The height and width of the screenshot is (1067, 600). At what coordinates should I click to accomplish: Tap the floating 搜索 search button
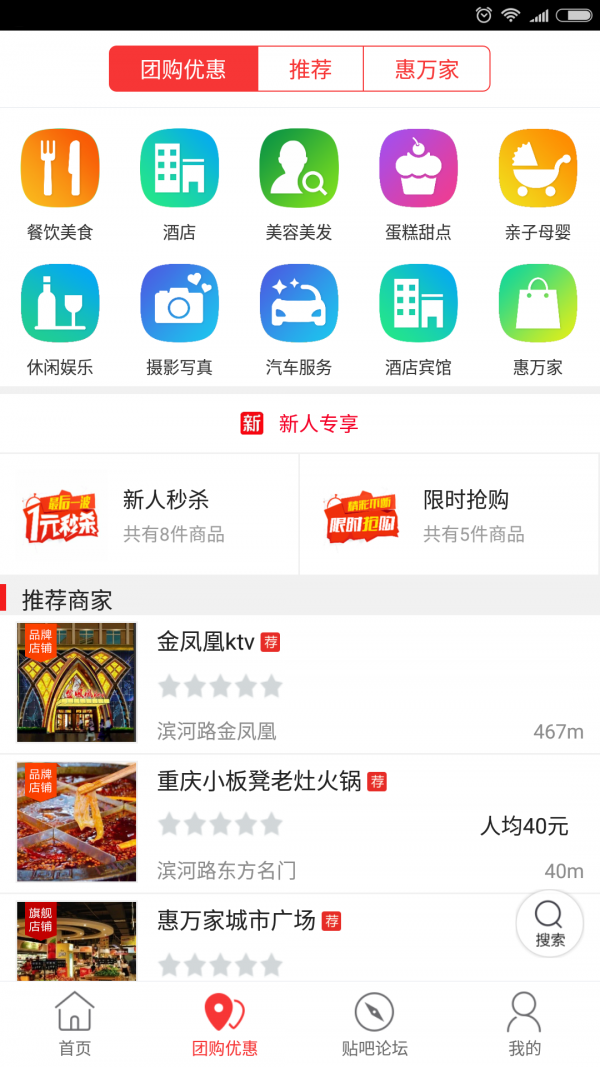pos(549,923)
